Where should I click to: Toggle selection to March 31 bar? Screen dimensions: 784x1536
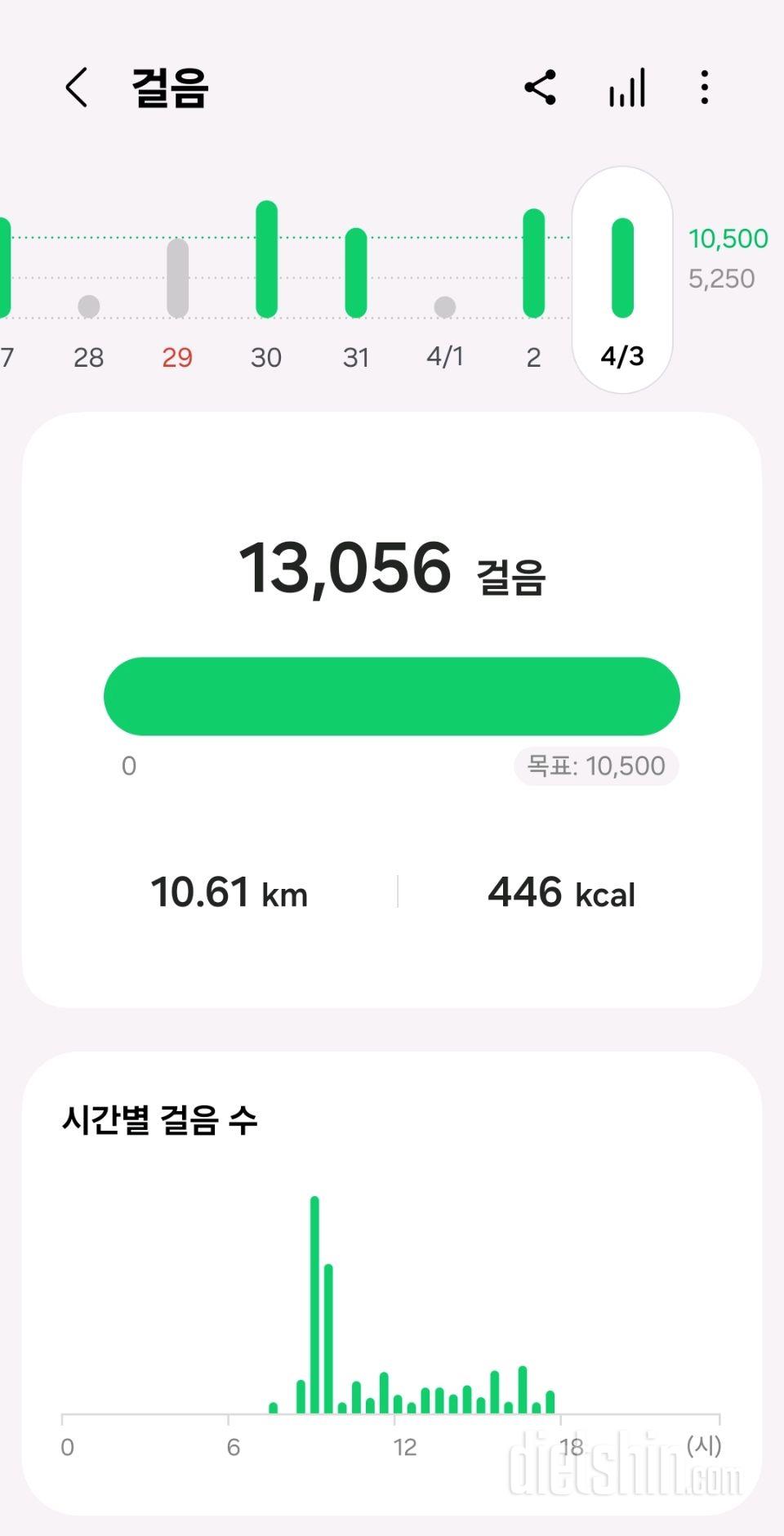coord(355,270)
